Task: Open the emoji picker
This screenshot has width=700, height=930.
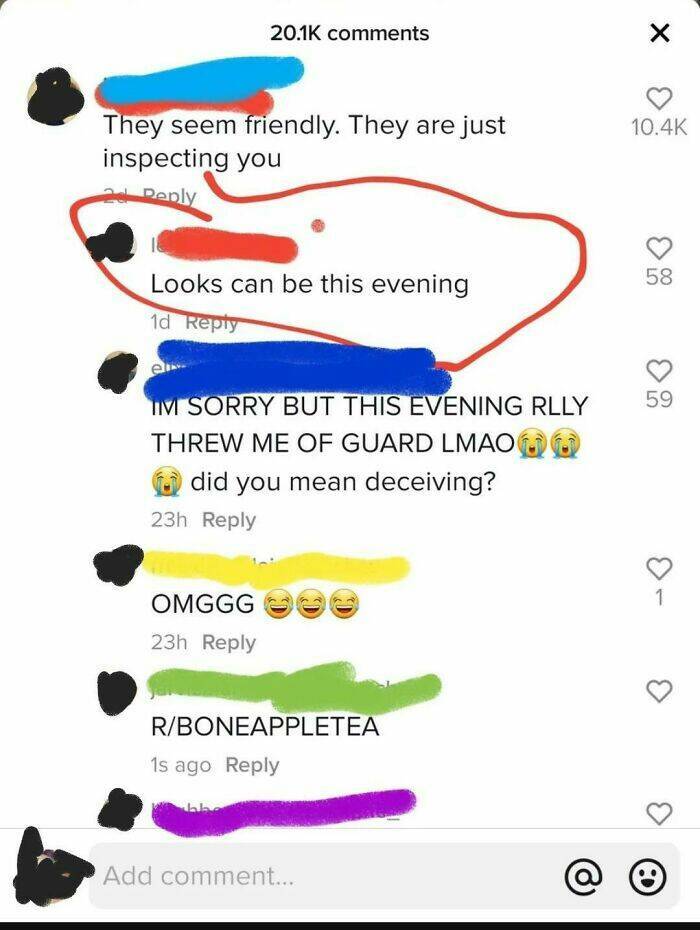Action: [x=647, y=877]
